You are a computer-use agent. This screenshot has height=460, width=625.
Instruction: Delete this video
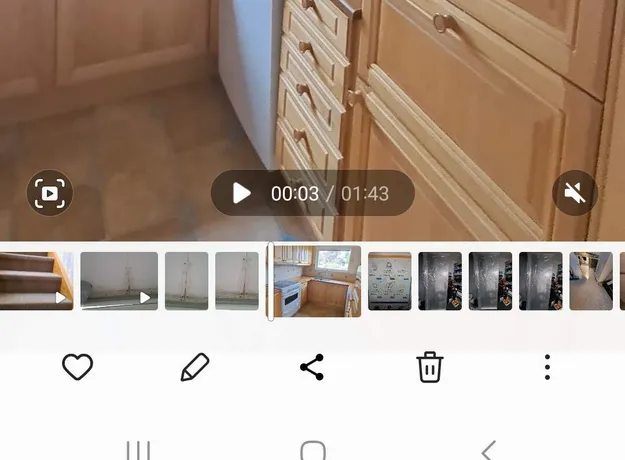[430, 367]
